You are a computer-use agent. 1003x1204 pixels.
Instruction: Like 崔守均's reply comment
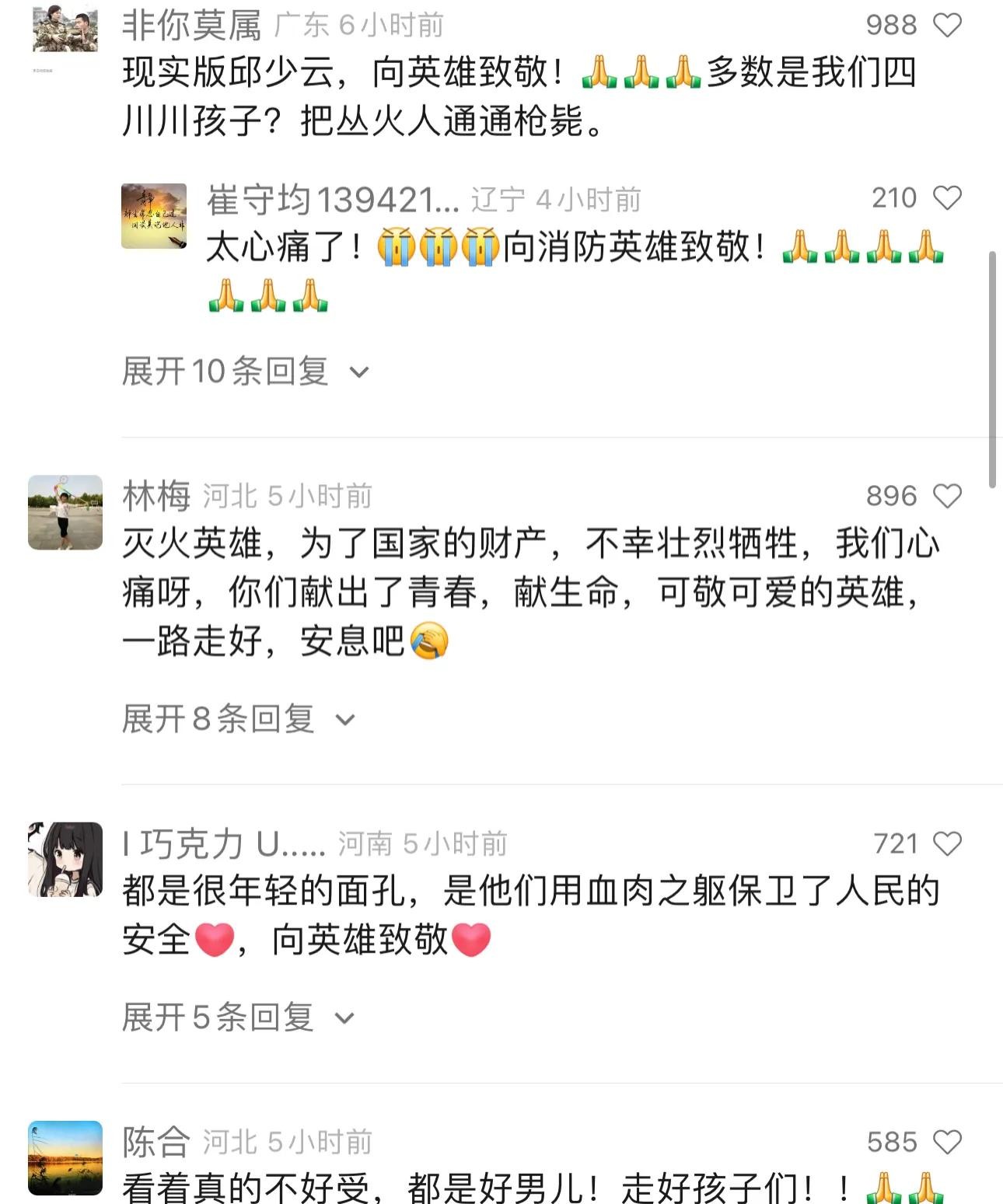(x=947, y=198)
